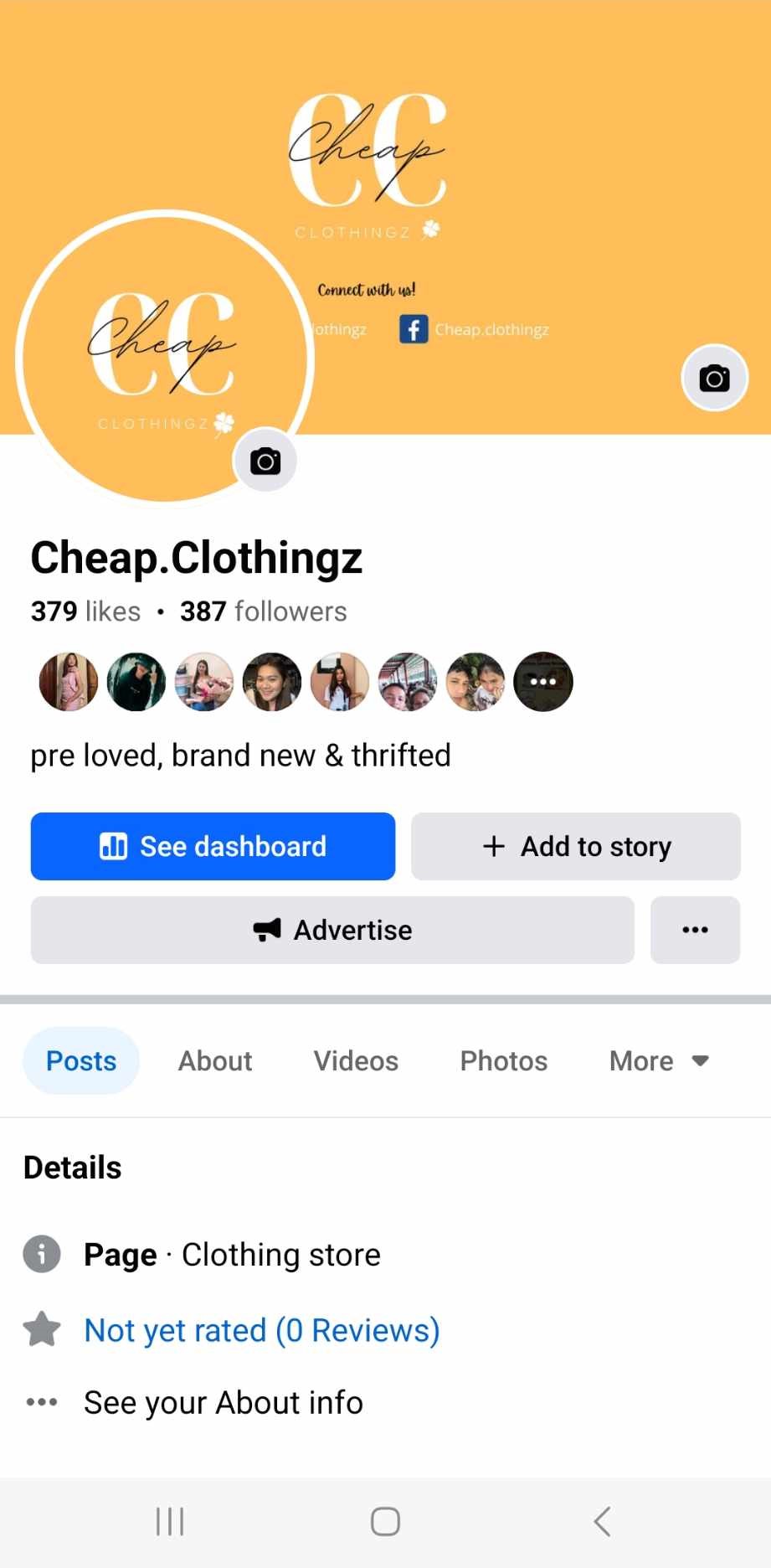Switch to the Videos tab
Viewport: 771px width, 1568px height.
(x=356, y=1060)
